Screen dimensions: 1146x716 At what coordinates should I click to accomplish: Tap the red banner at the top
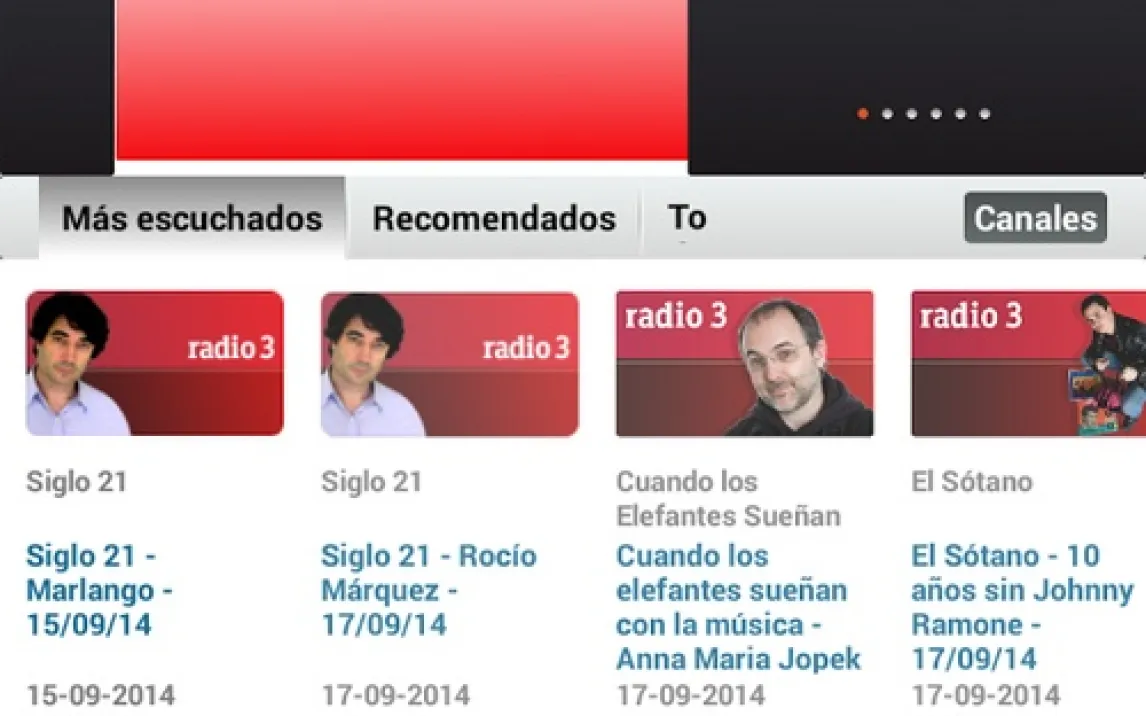tap(402, 80)
